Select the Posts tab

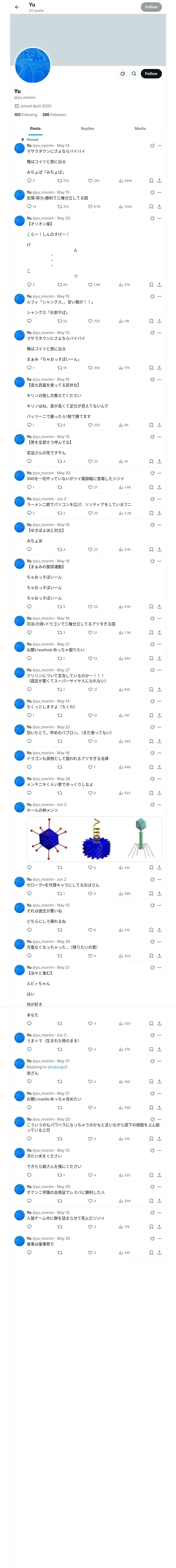[35, 128]
